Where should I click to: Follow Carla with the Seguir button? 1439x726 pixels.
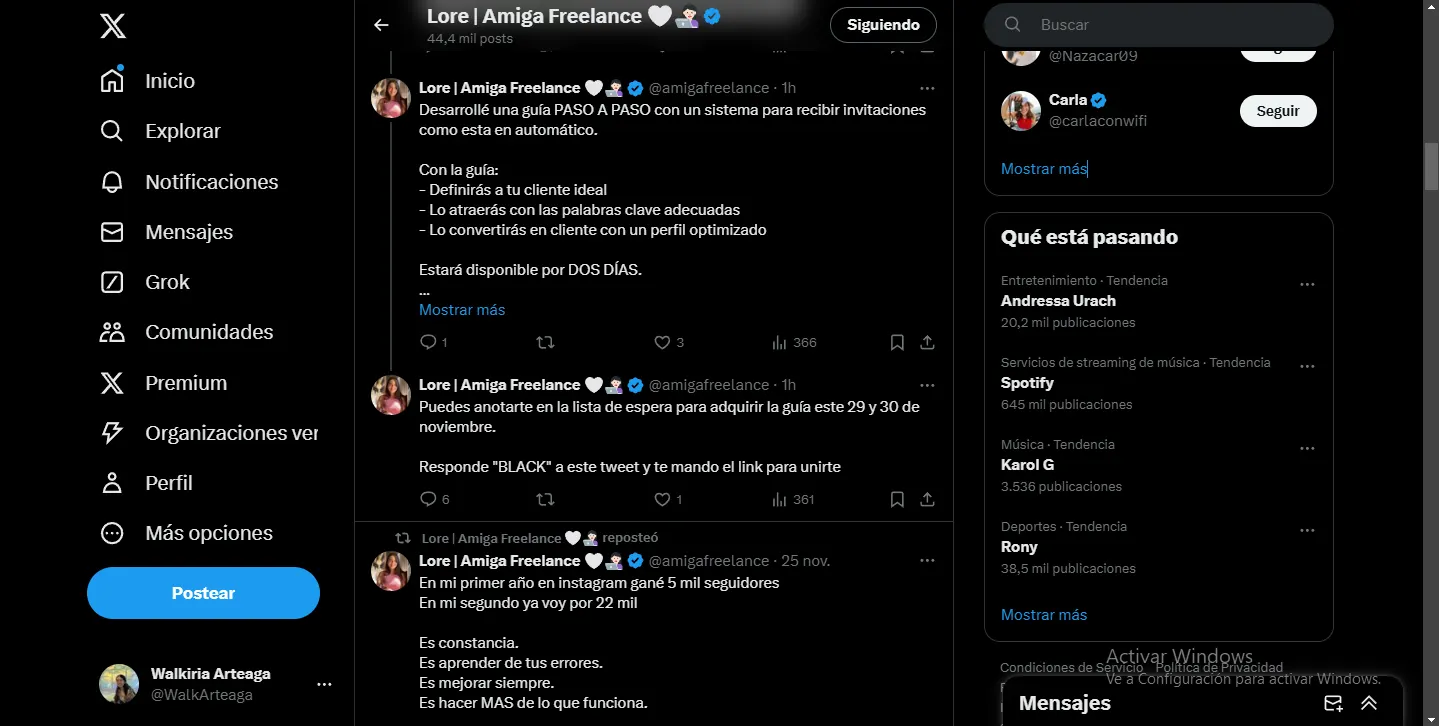pos(1277,111)
